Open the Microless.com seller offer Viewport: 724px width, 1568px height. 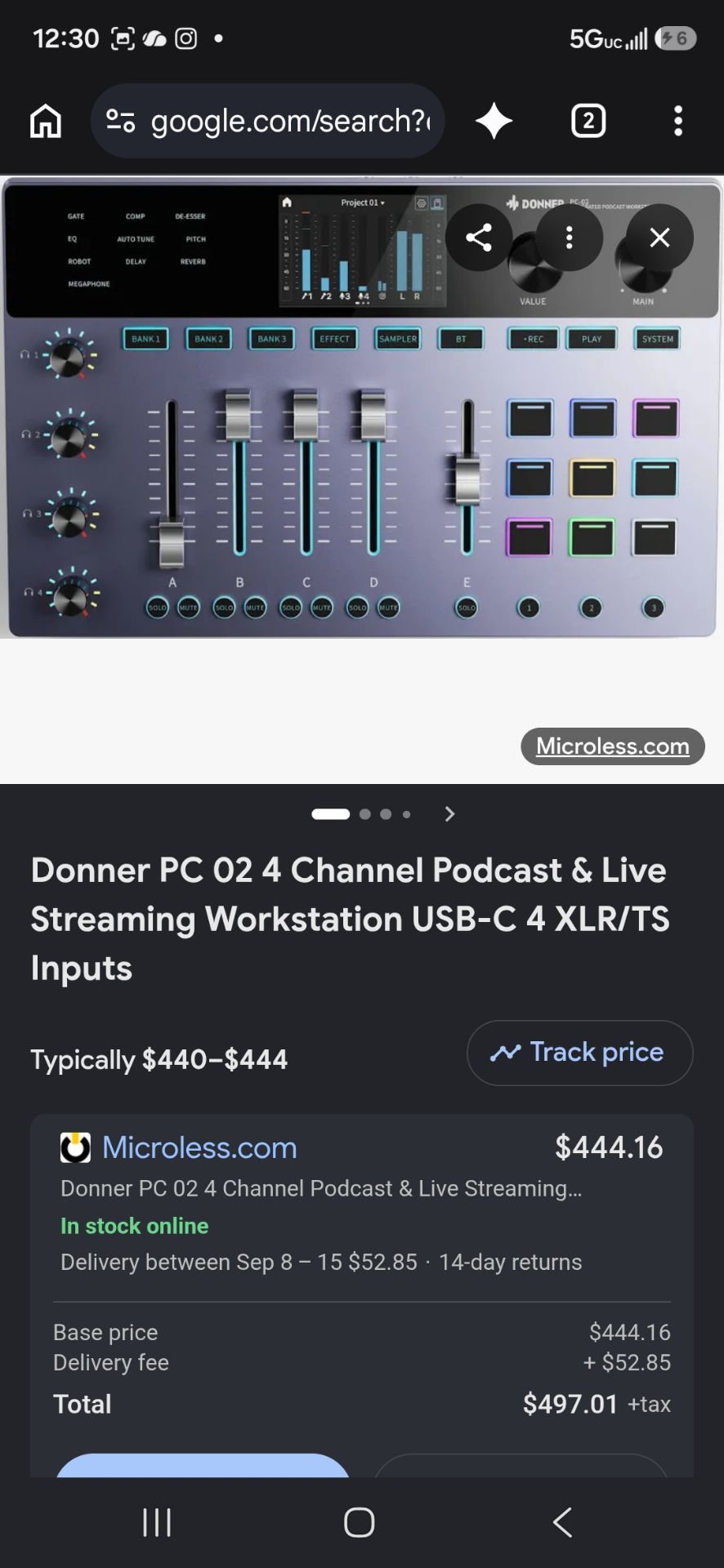[x=199, y=1147]
